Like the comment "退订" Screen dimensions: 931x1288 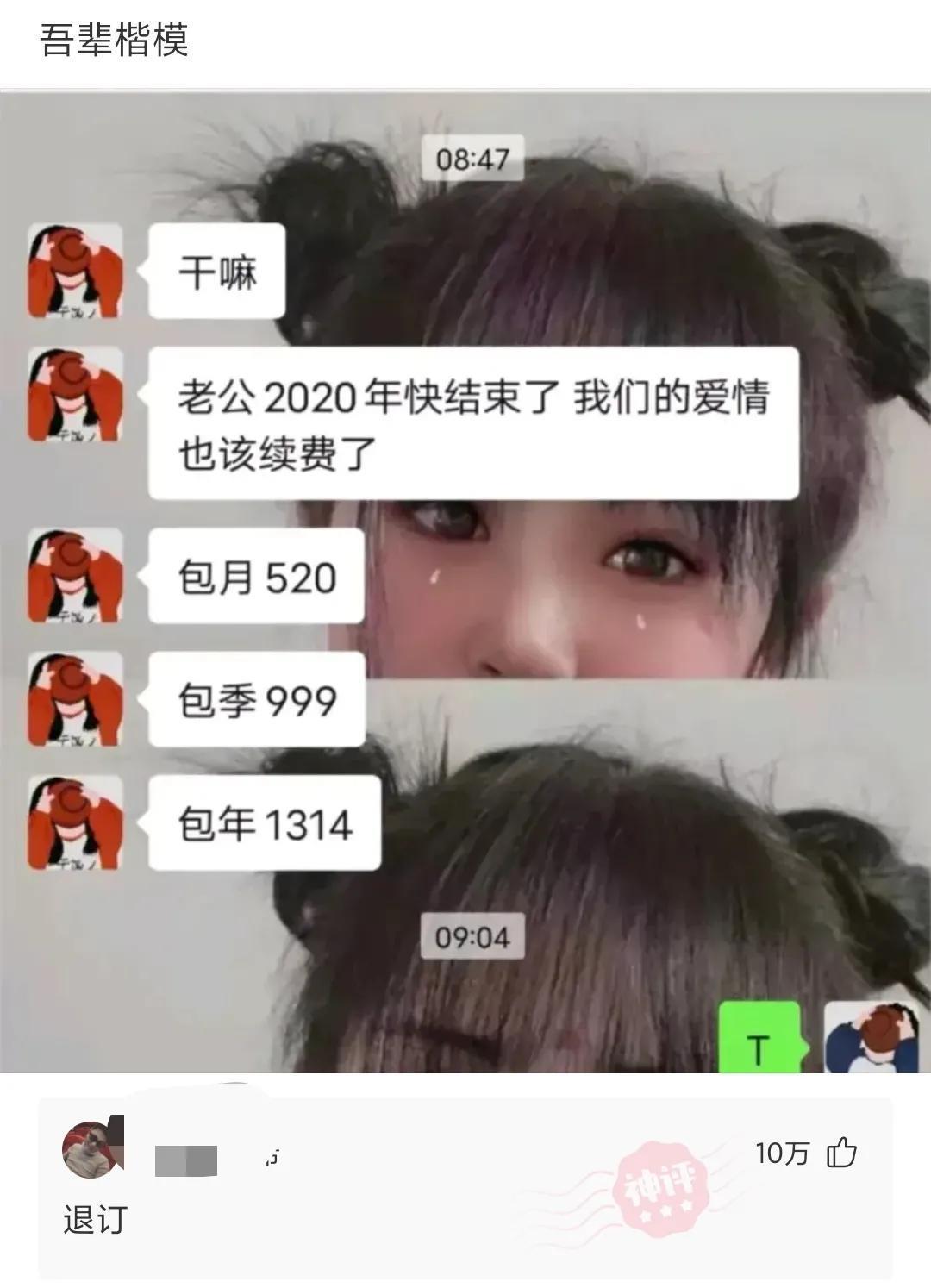(x=841, y=1153)
